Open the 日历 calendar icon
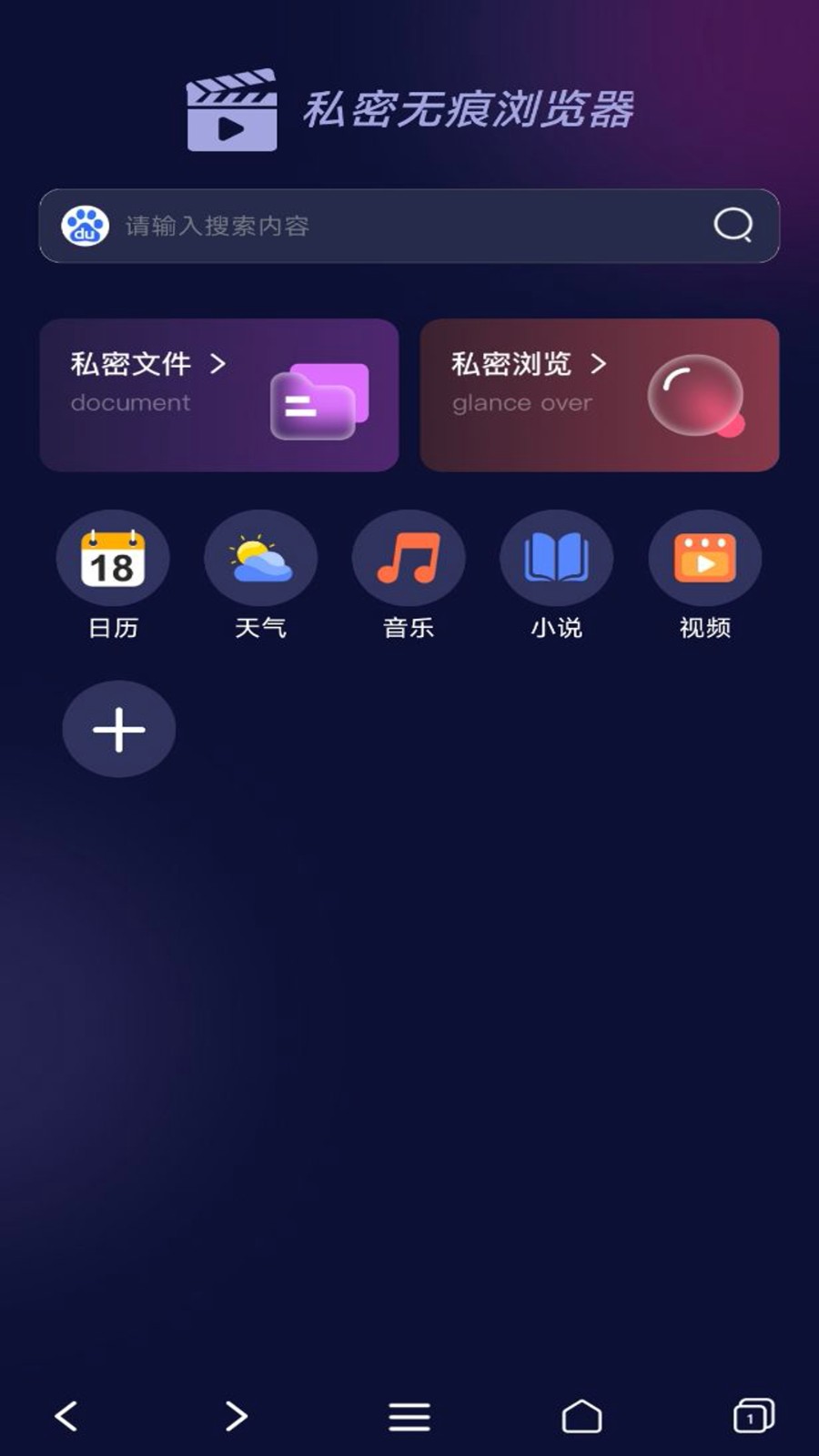The height and width of the screenshot is (1456, 819). click(x=112, y=558)
